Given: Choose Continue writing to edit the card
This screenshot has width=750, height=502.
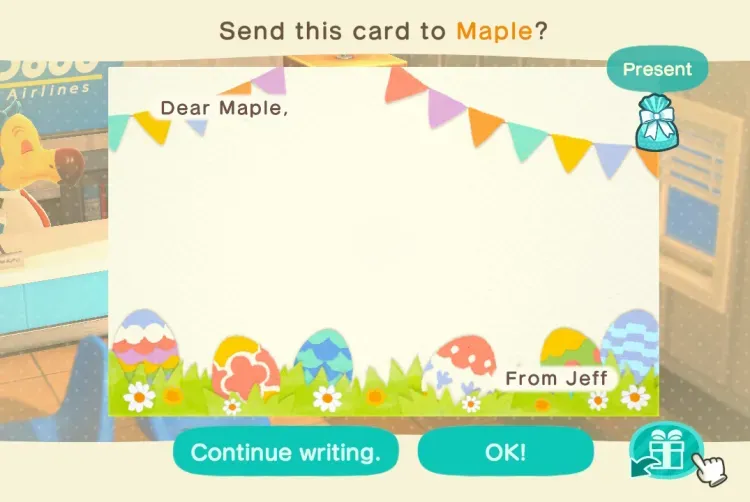Looking at the screenshot, I should [x=285, y=452].
